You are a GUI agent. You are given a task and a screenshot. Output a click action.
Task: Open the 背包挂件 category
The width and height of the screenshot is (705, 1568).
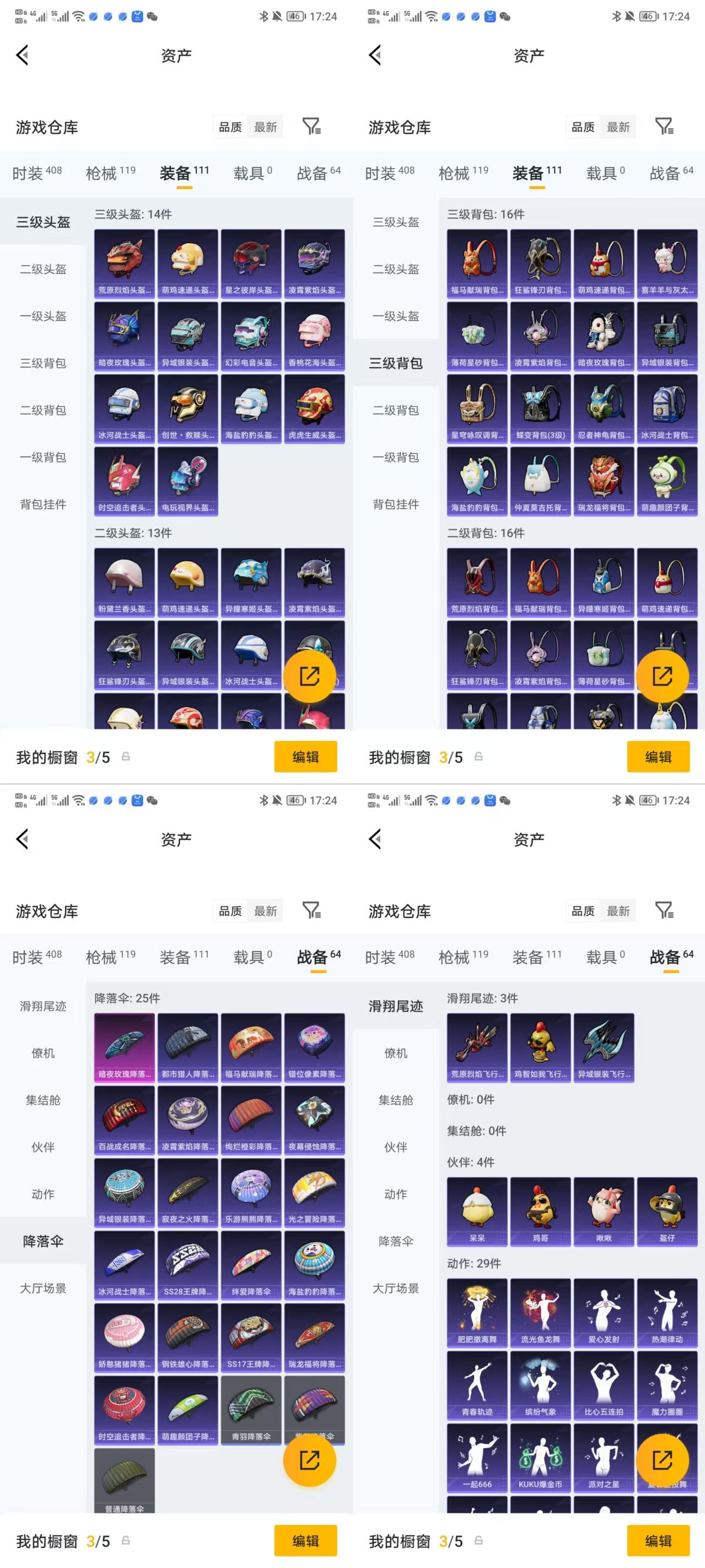click(42, 504)
